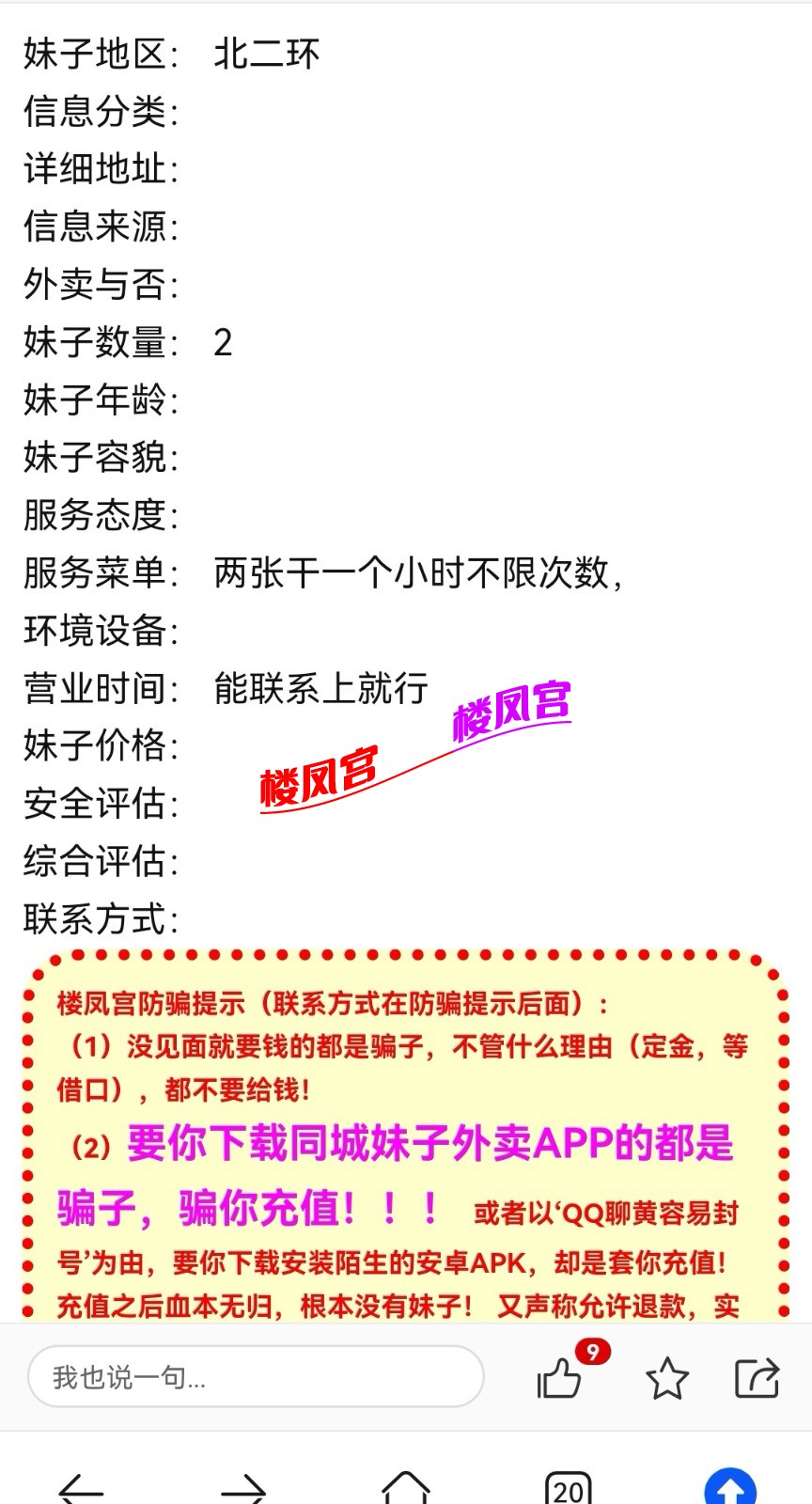Share this page via share icon
The image size is (812, 1504).
(x=757, y=1379)
